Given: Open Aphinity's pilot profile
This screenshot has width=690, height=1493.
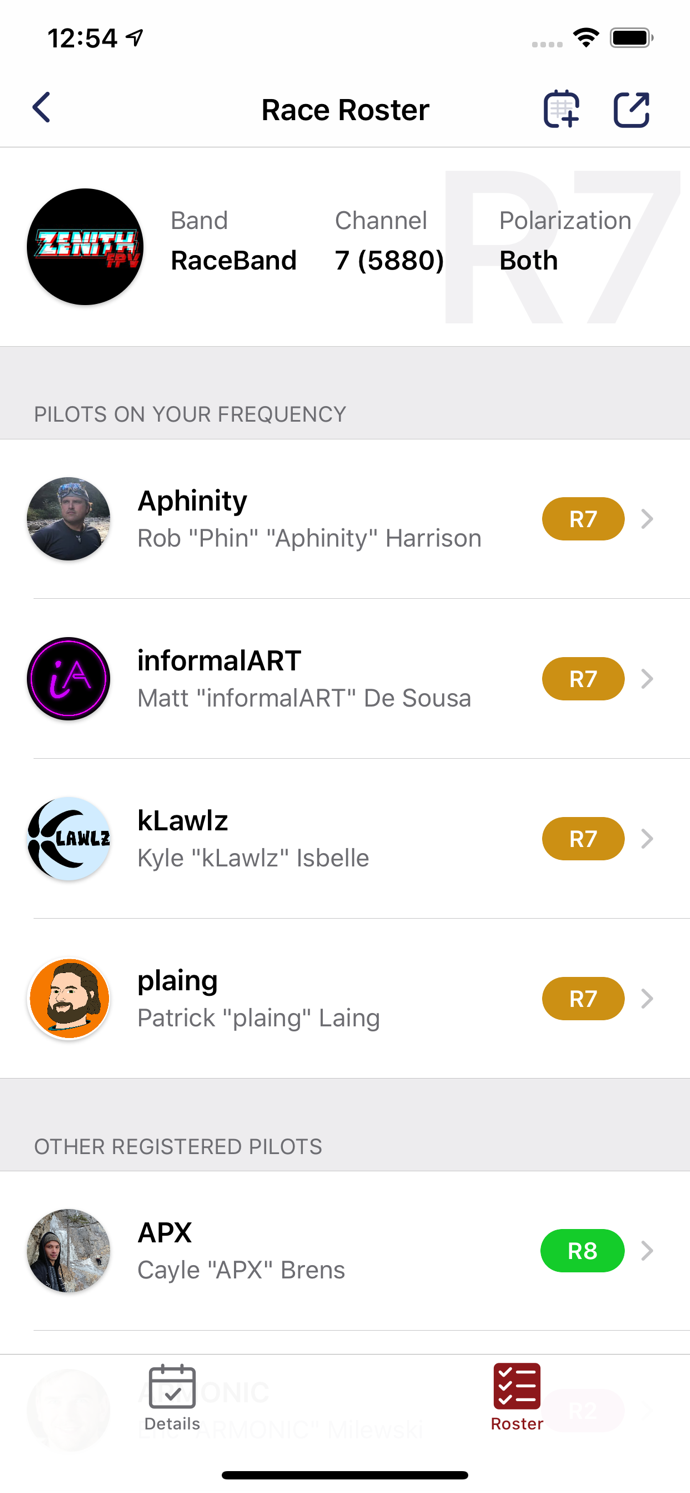Looking at the screenshot, I should coord(345,519).
